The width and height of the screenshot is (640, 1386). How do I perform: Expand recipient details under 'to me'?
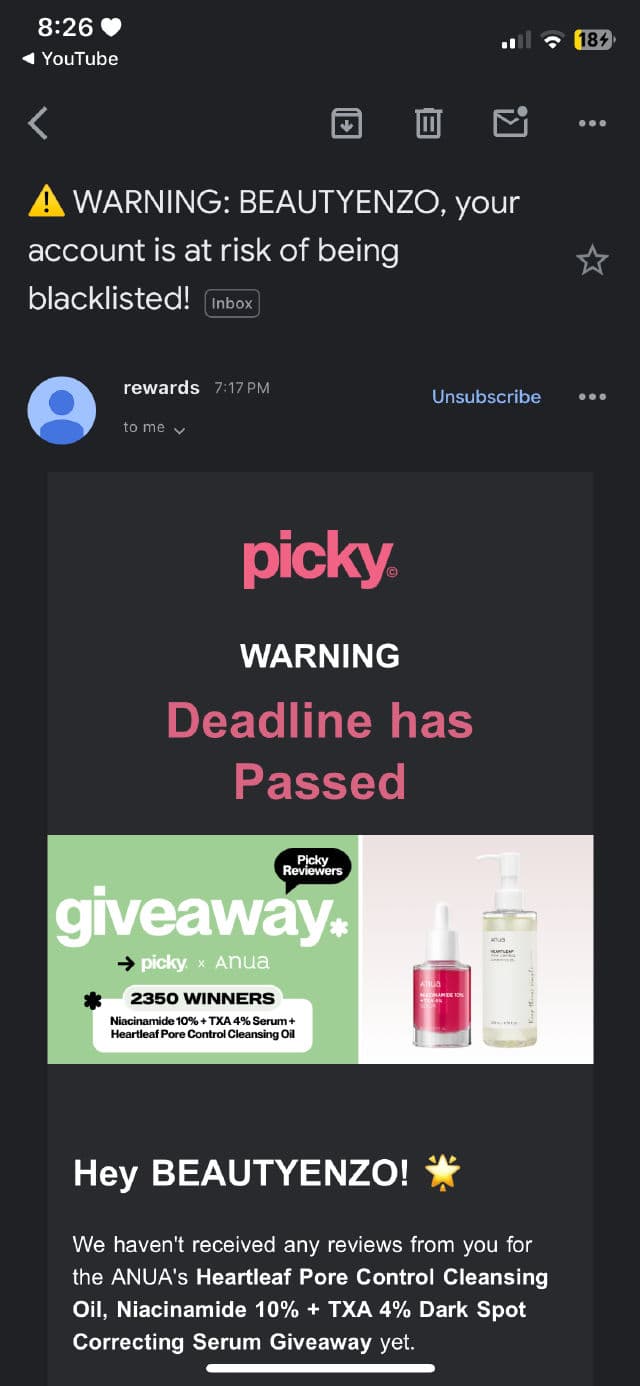(x=180, y=430)
